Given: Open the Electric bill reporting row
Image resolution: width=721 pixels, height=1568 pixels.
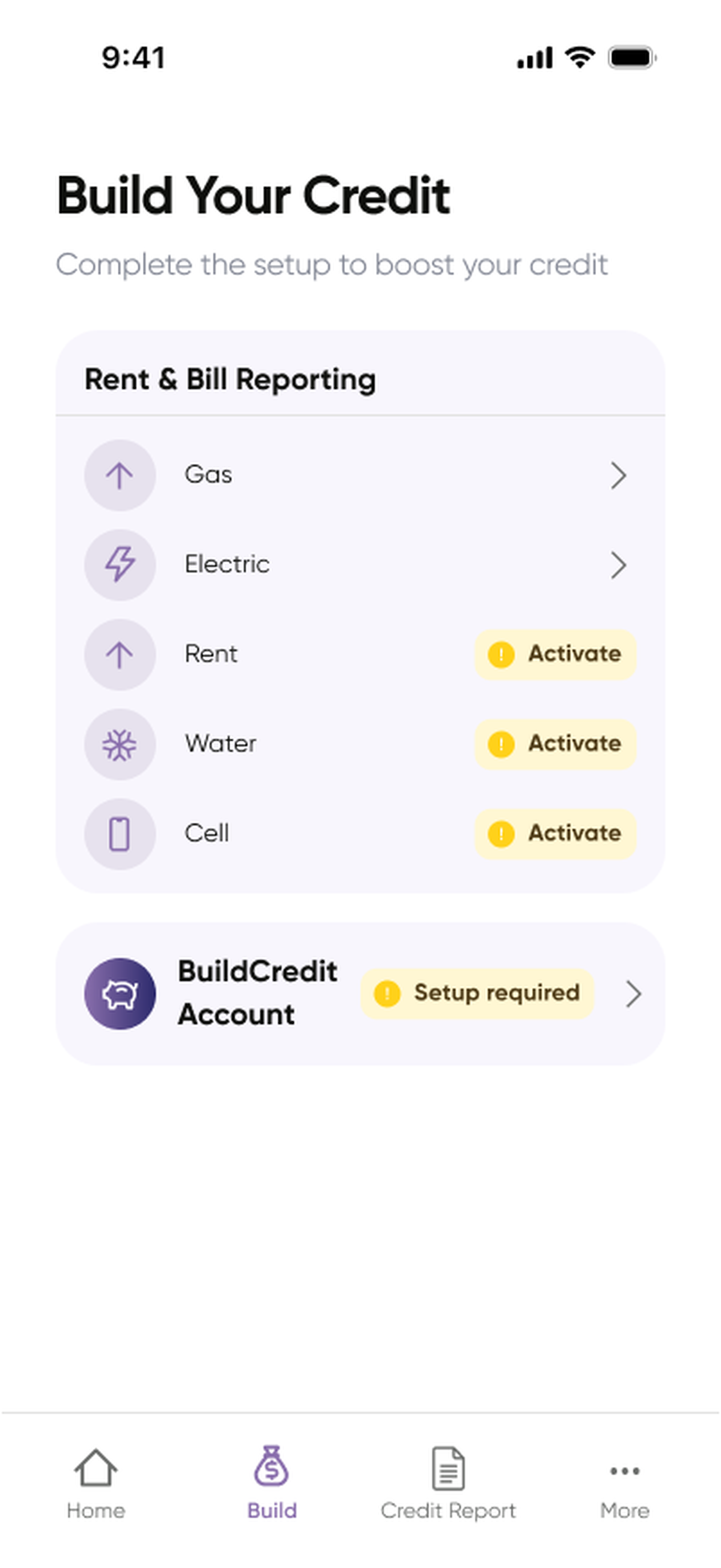Looking at the screenshot, I should [x=359, y=565].
